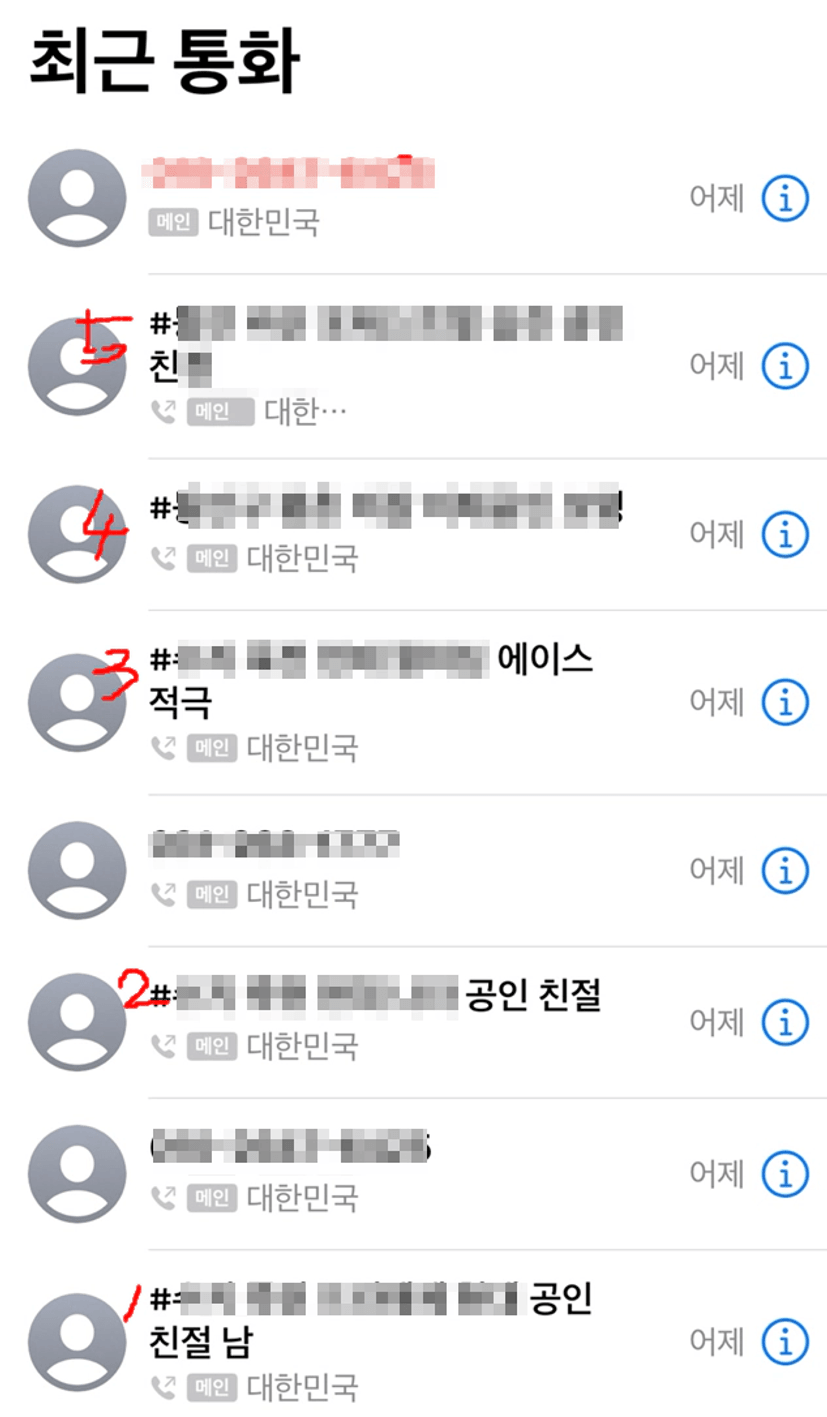Open info for the 공인 친절 남 entry
The image size is (827, 1417).
click(785, 1340)
